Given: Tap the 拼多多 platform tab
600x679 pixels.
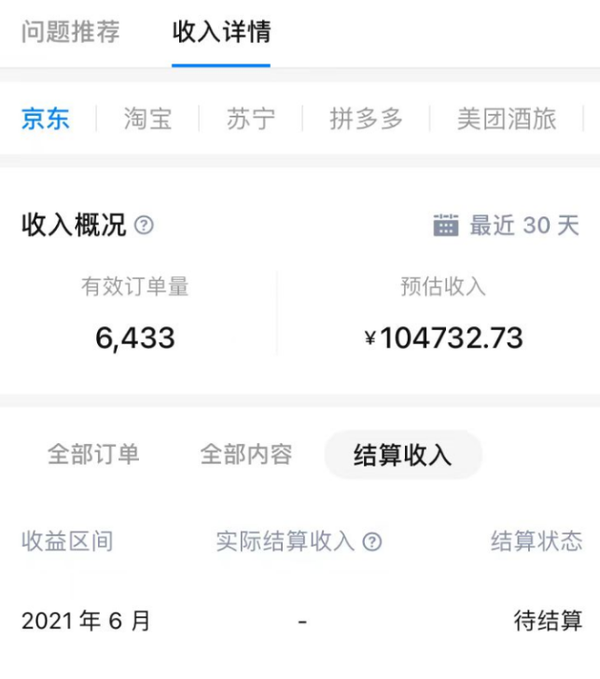Looking at the screenshot, I should (x=366, y=119).
